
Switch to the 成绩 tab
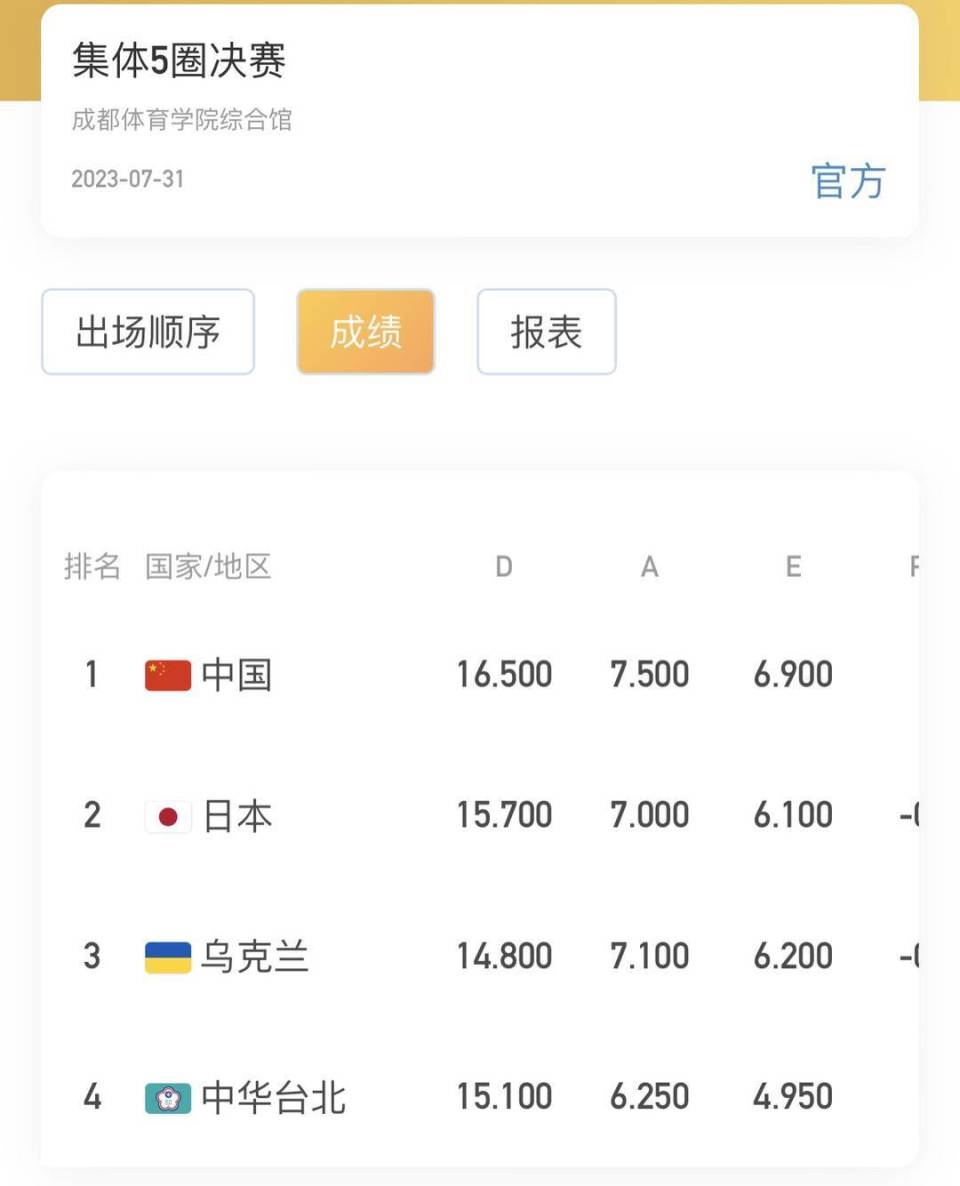click(365, 331)
